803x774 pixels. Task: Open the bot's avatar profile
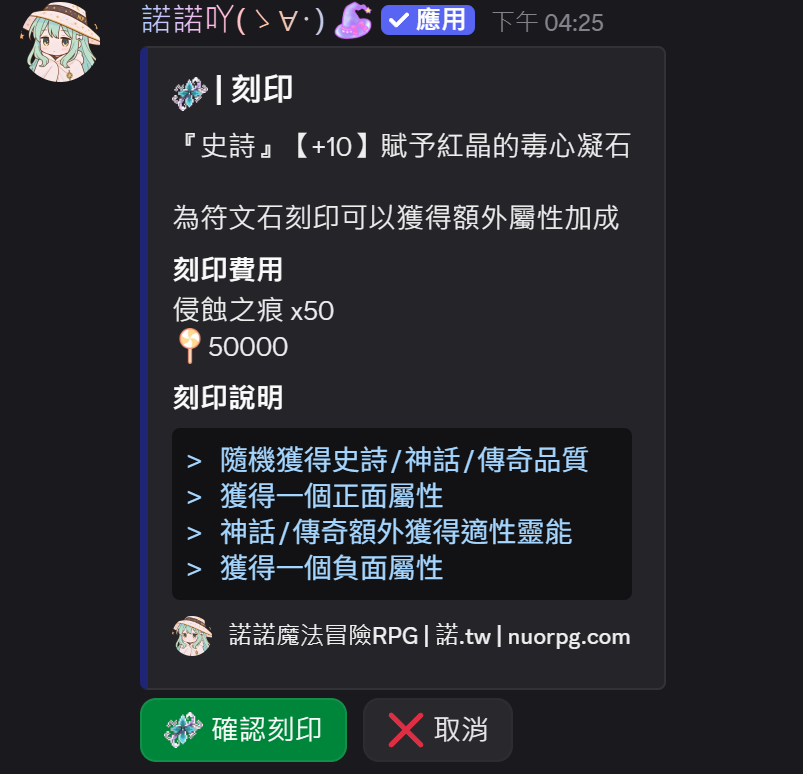click(60, 42)
